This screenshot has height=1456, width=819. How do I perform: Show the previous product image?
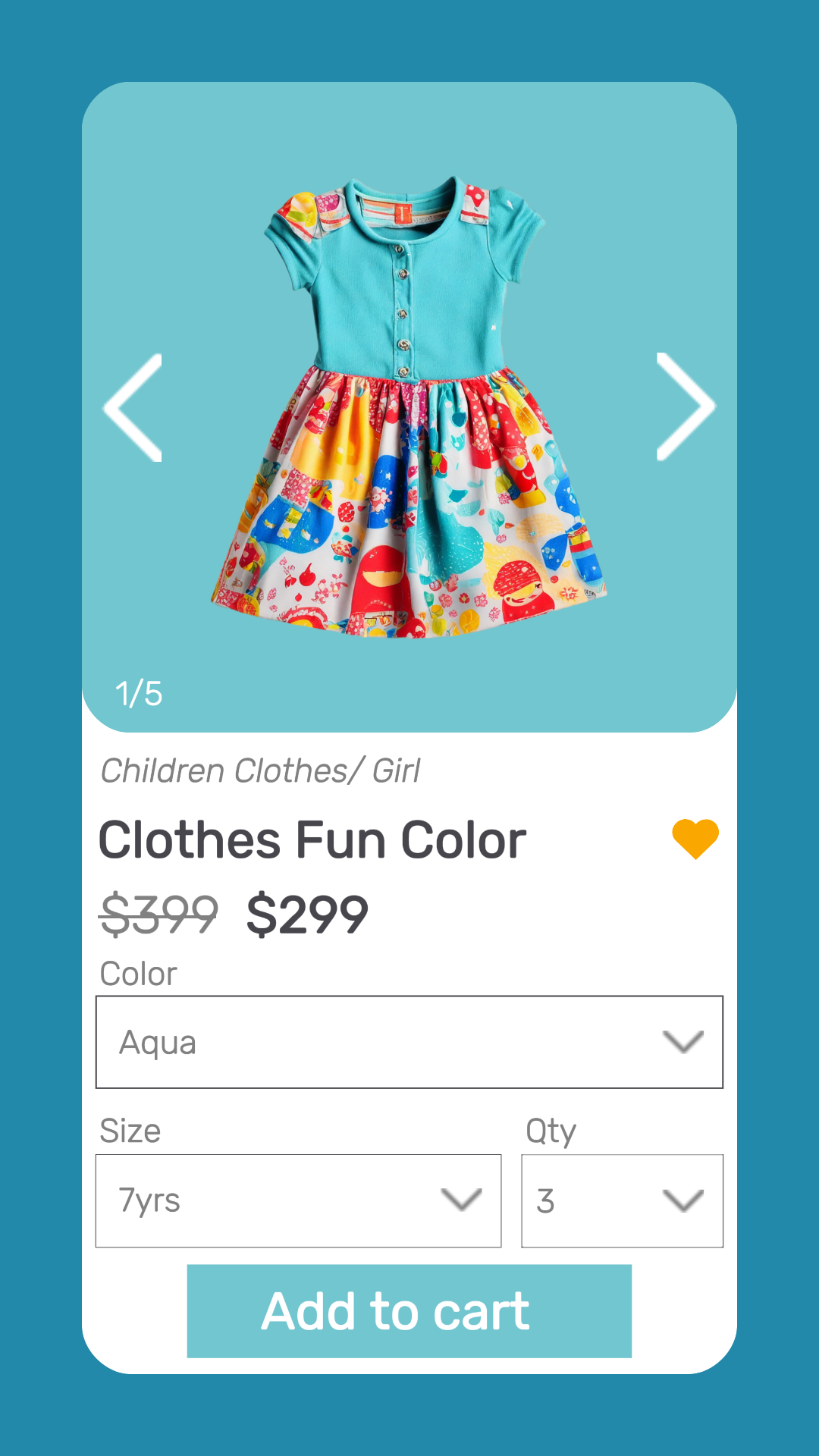(x=133, y=407)
